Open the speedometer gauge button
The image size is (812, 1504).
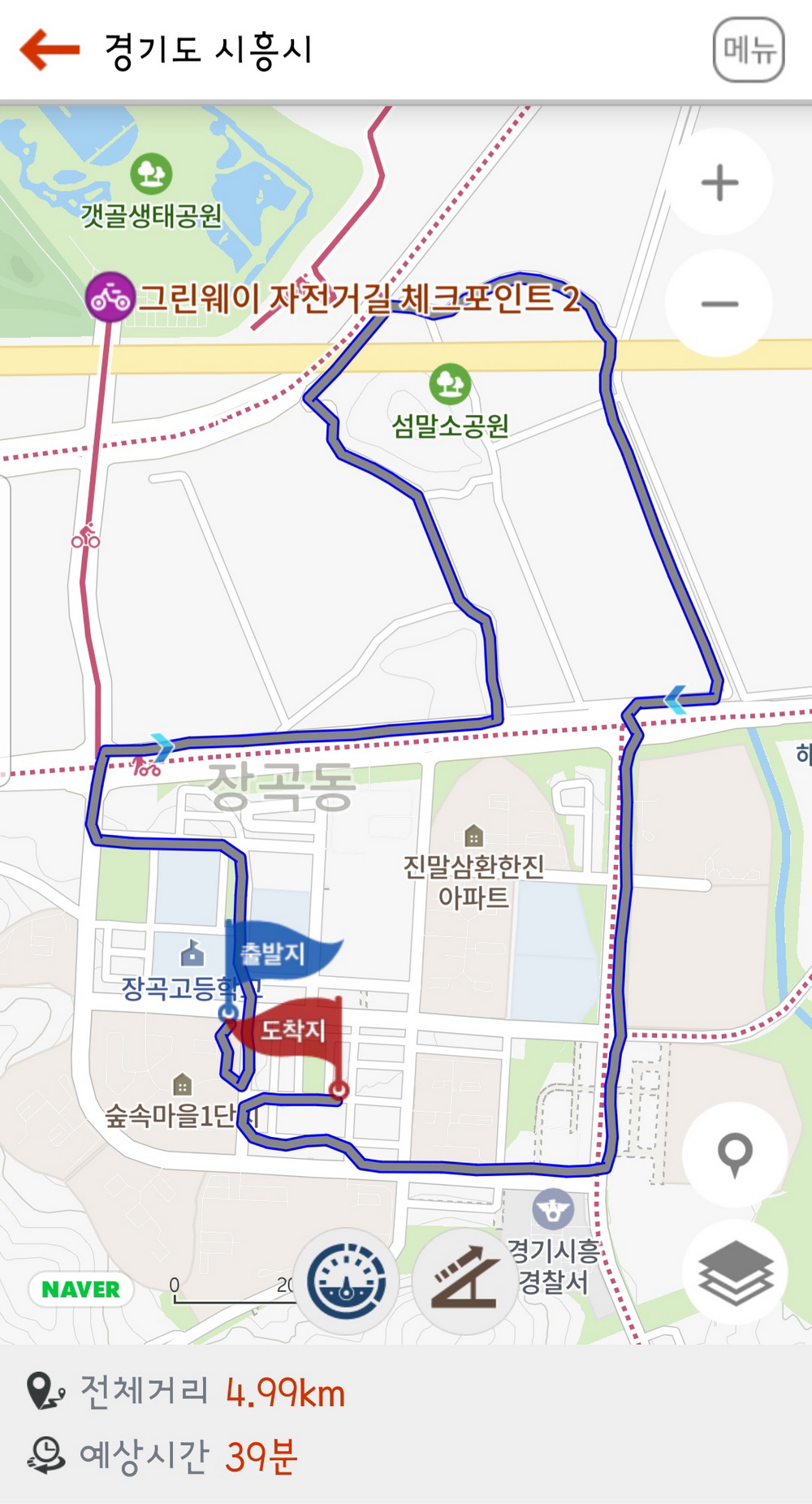tap(346, 1281)
